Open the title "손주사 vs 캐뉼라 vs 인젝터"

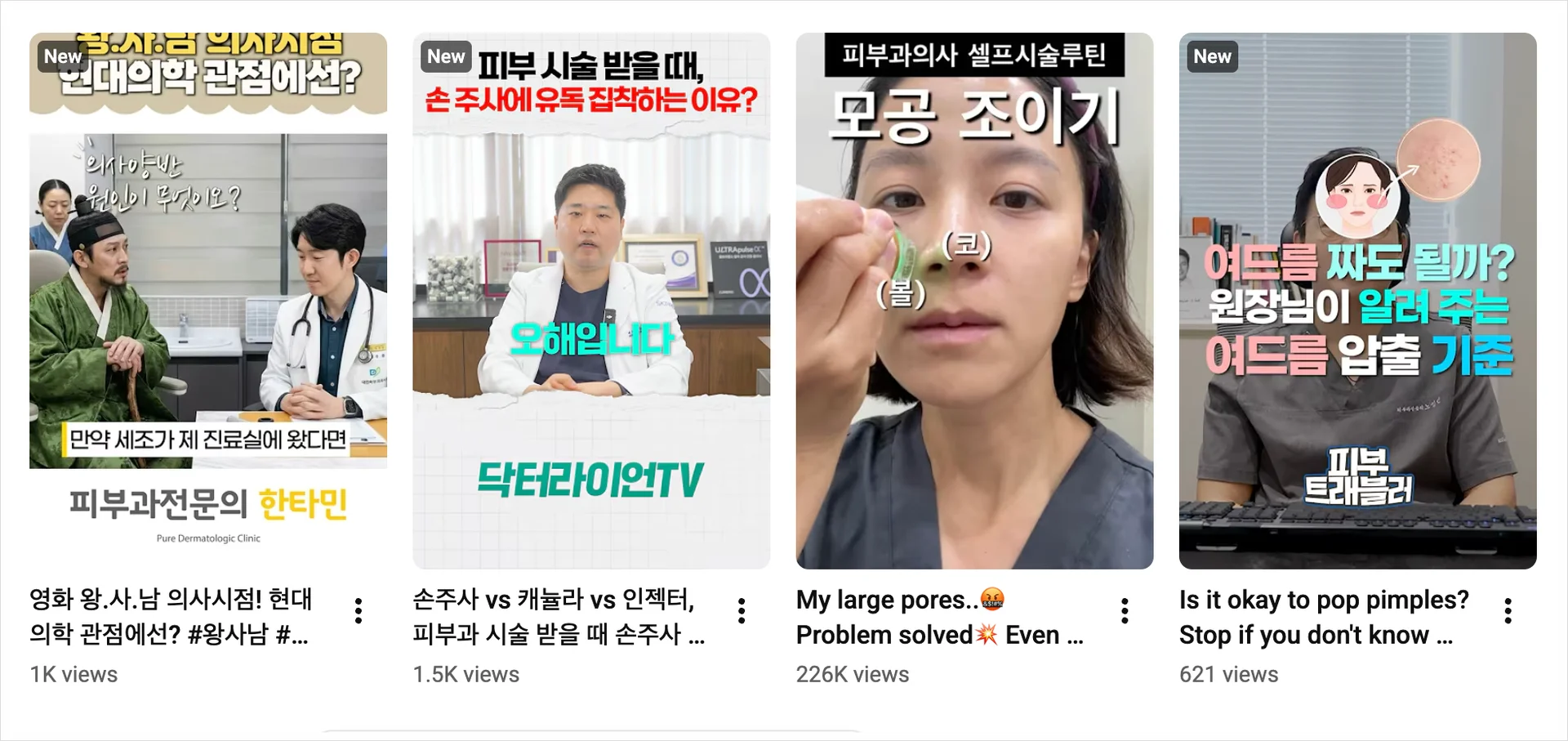(555, 617)
